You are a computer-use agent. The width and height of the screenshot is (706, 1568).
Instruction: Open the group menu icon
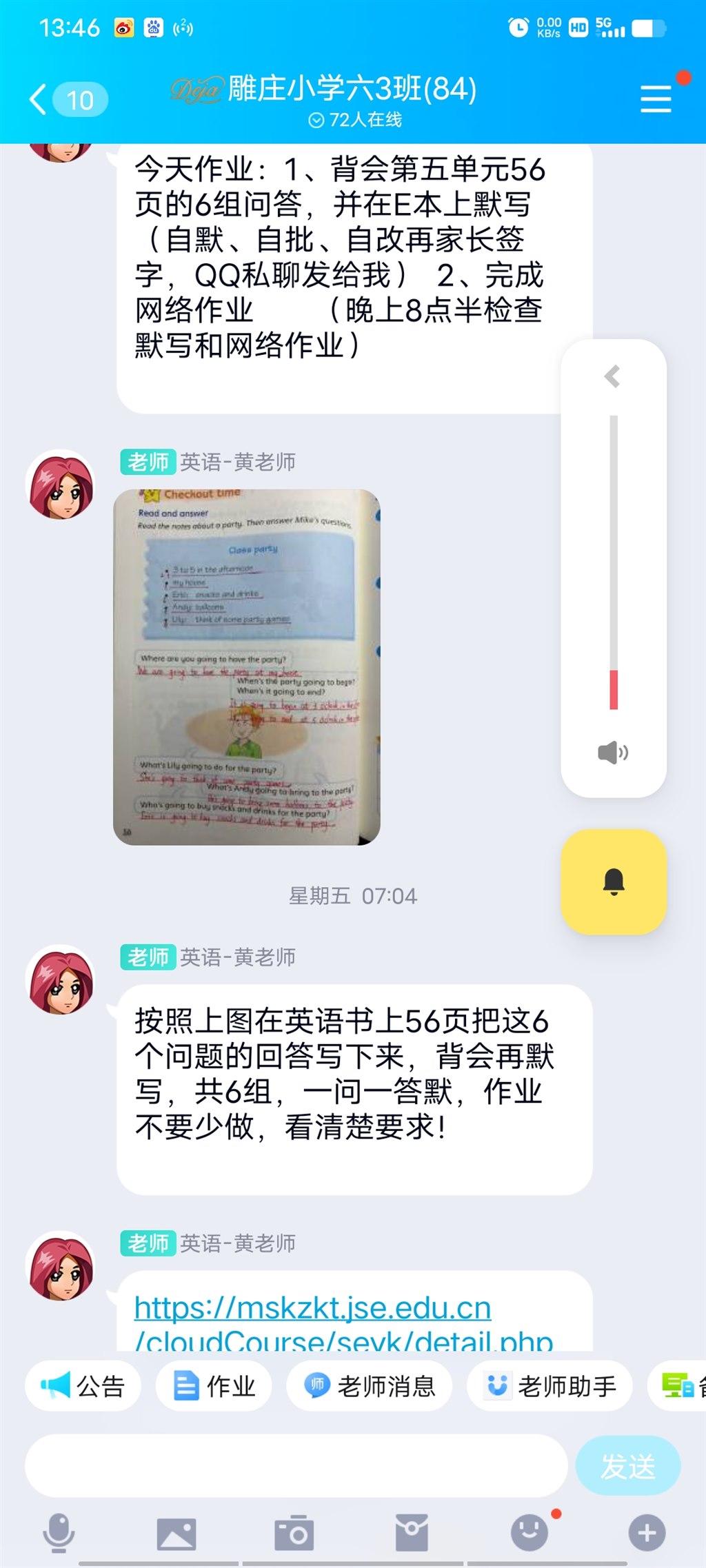655,99
